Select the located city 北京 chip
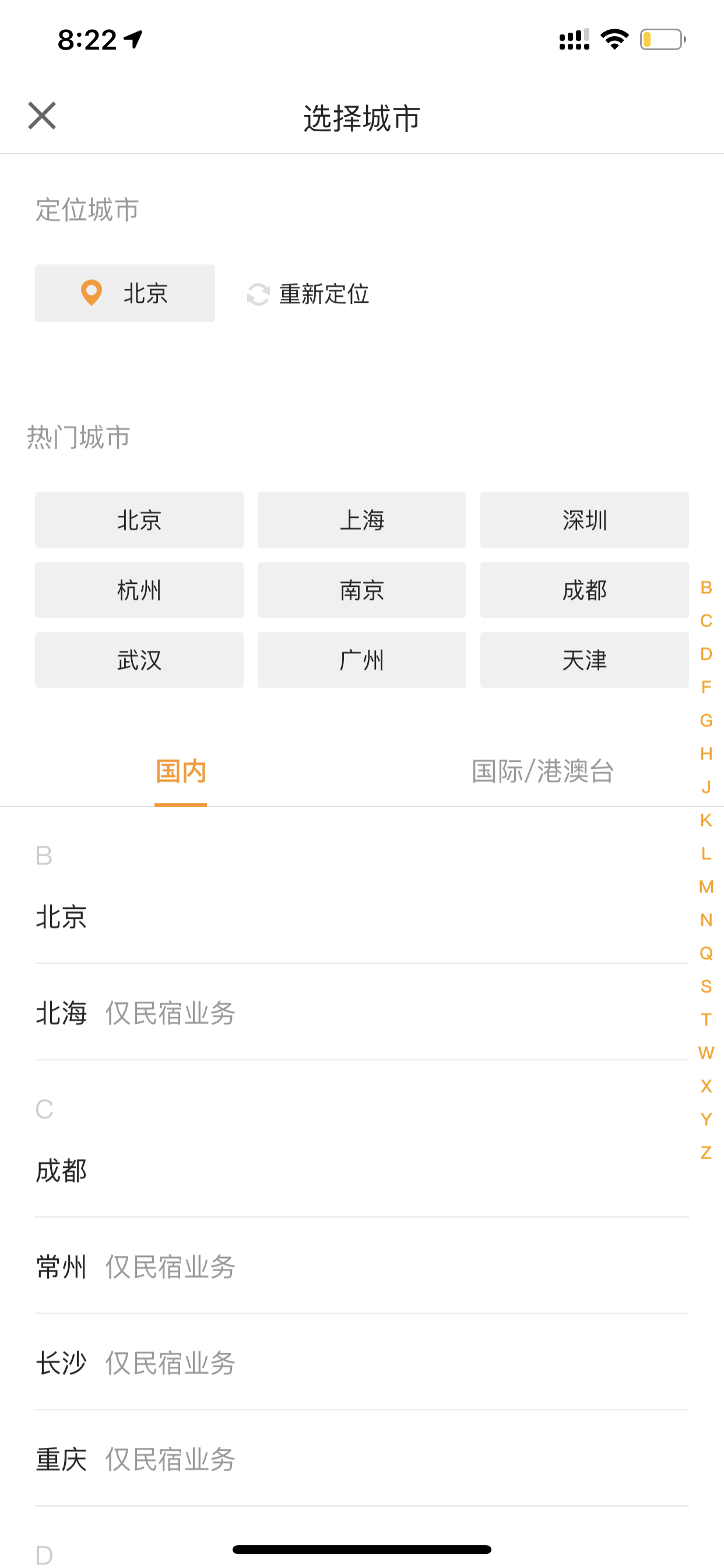Viewport: 724px width, 1568px height. coord(125,293)
